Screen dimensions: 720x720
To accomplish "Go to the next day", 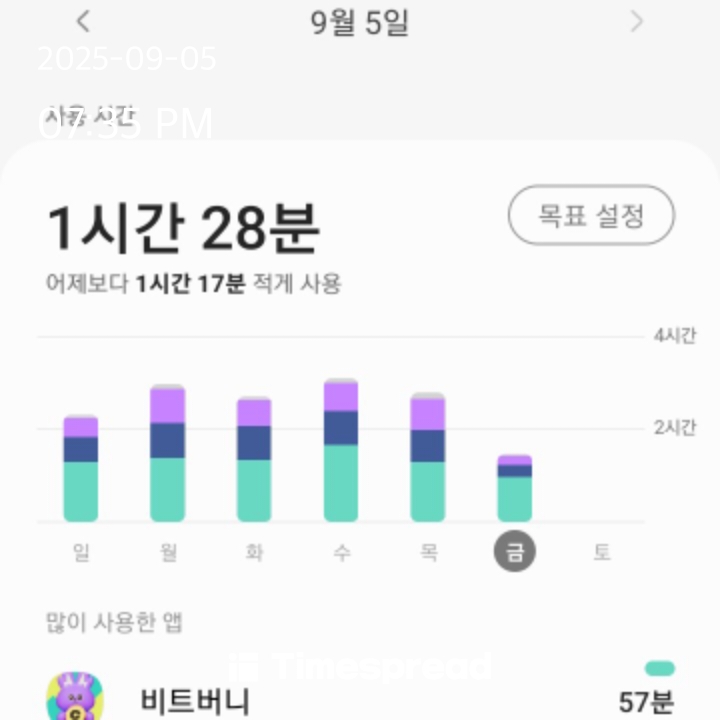I will (636, 21).
